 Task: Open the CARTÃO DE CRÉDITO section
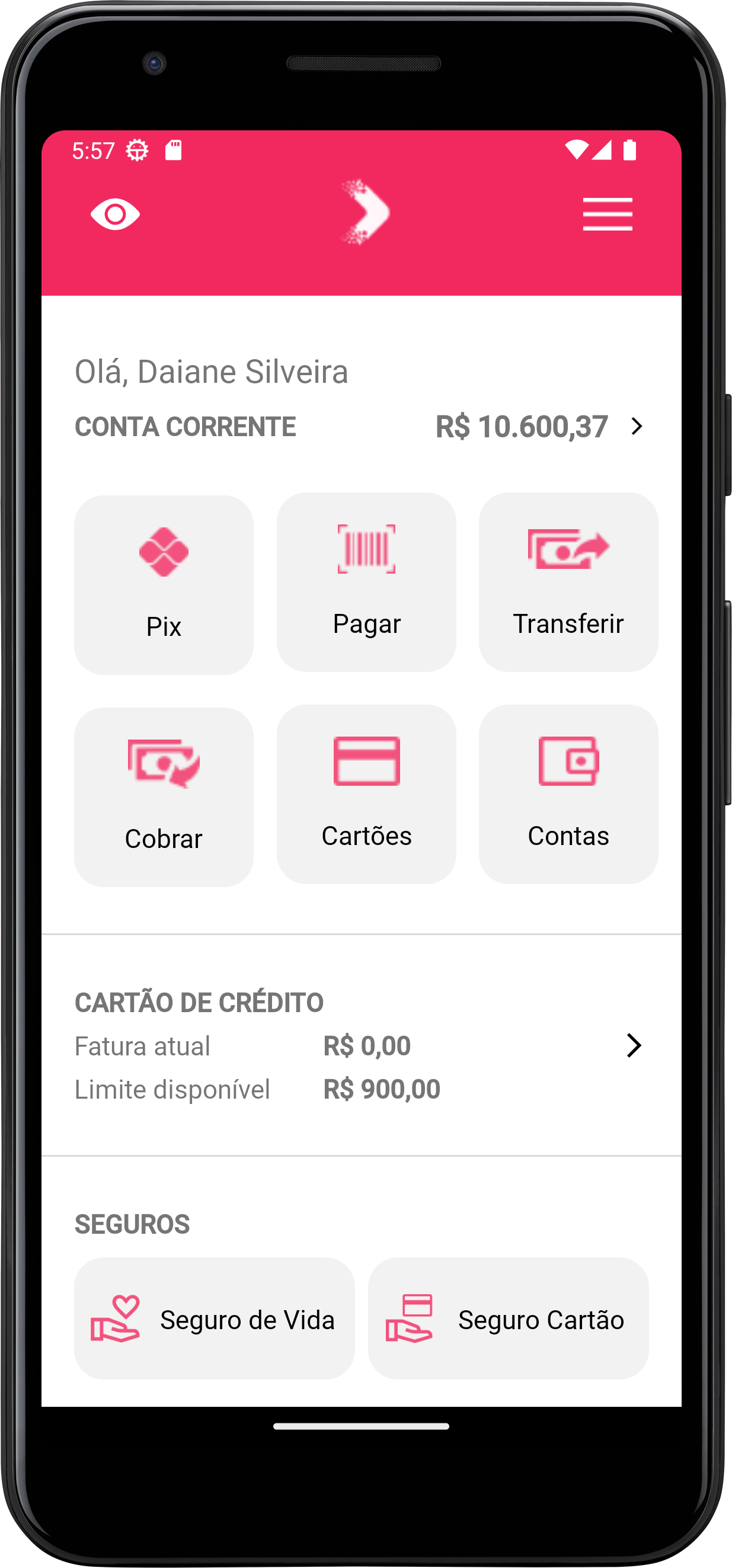(199, 1001)
